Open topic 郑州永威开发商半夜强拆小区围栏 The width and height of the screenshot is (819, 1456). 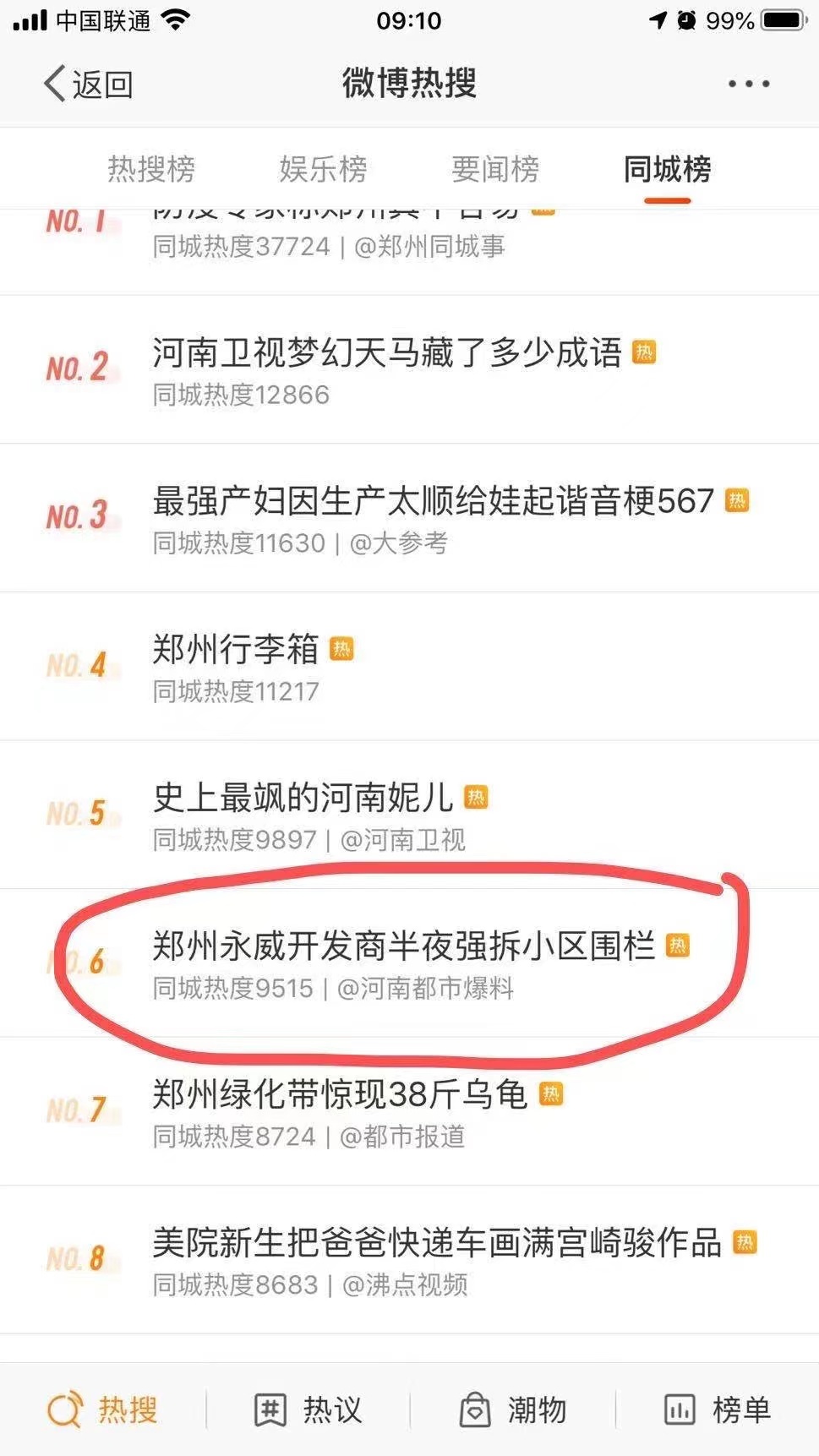pos(403,946)
